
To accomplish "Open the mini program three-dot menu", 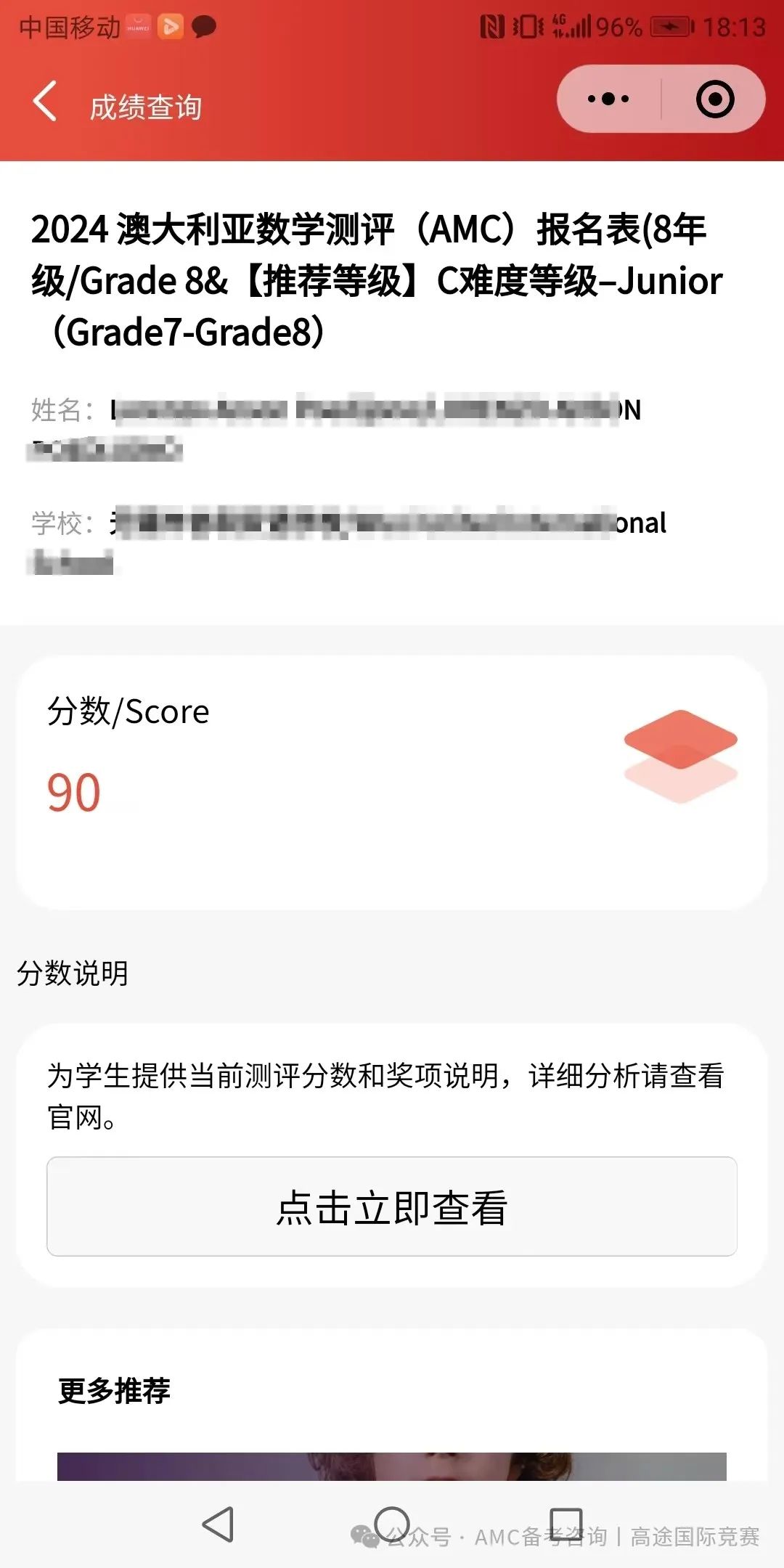I will point(608,99).
